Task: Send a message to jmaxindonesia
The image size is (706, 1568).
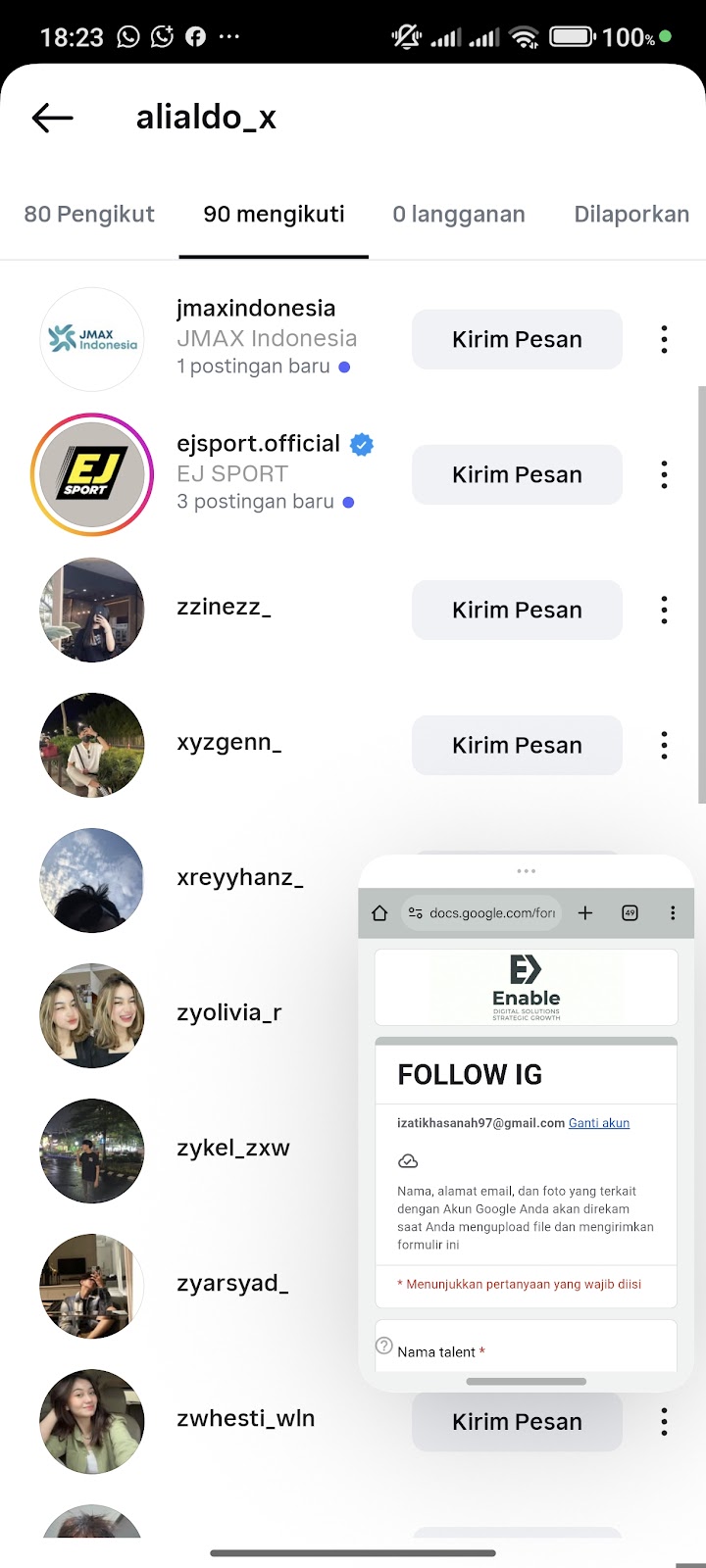Action: [517, 340]
